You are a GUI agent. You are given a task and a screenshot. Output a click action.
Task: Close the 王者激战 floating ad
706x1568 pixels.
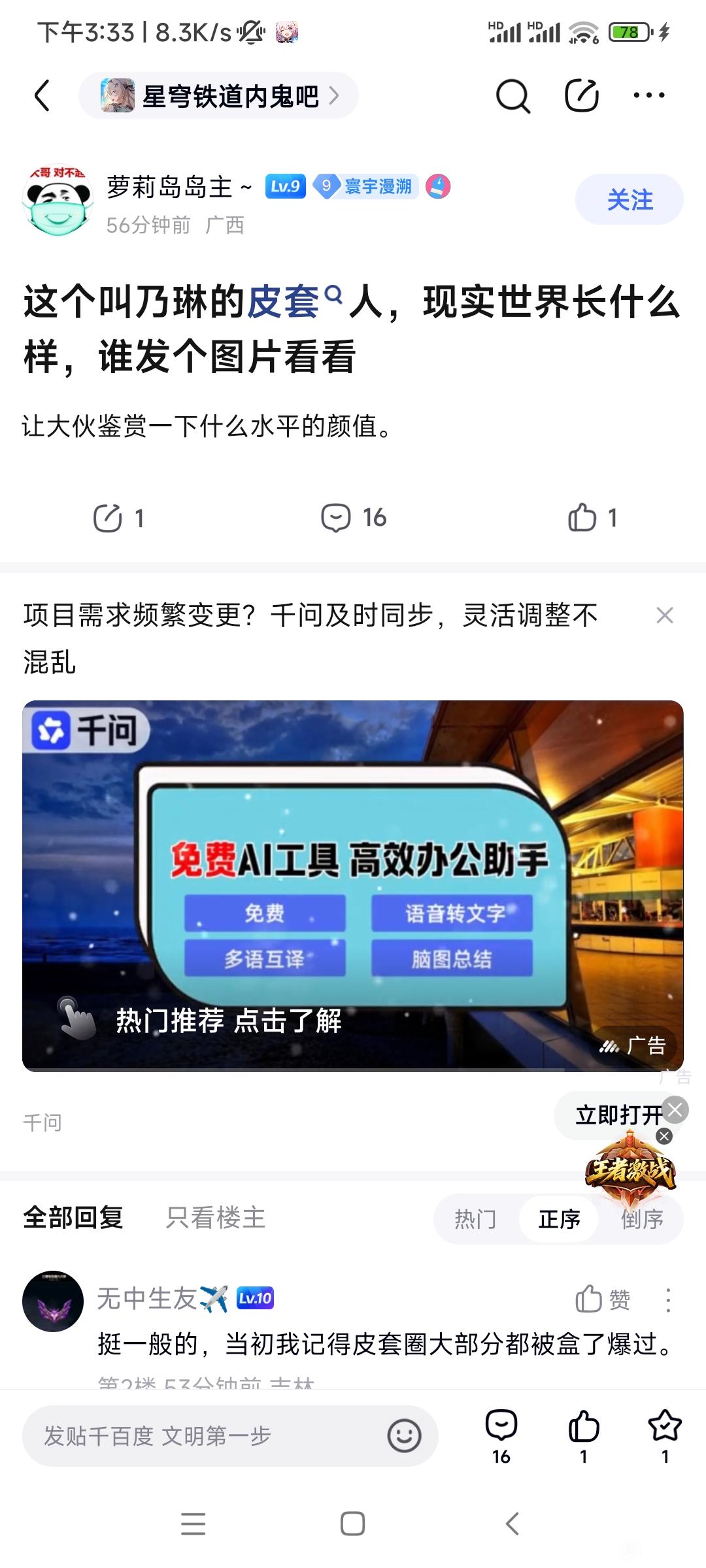click(664, 1136)
